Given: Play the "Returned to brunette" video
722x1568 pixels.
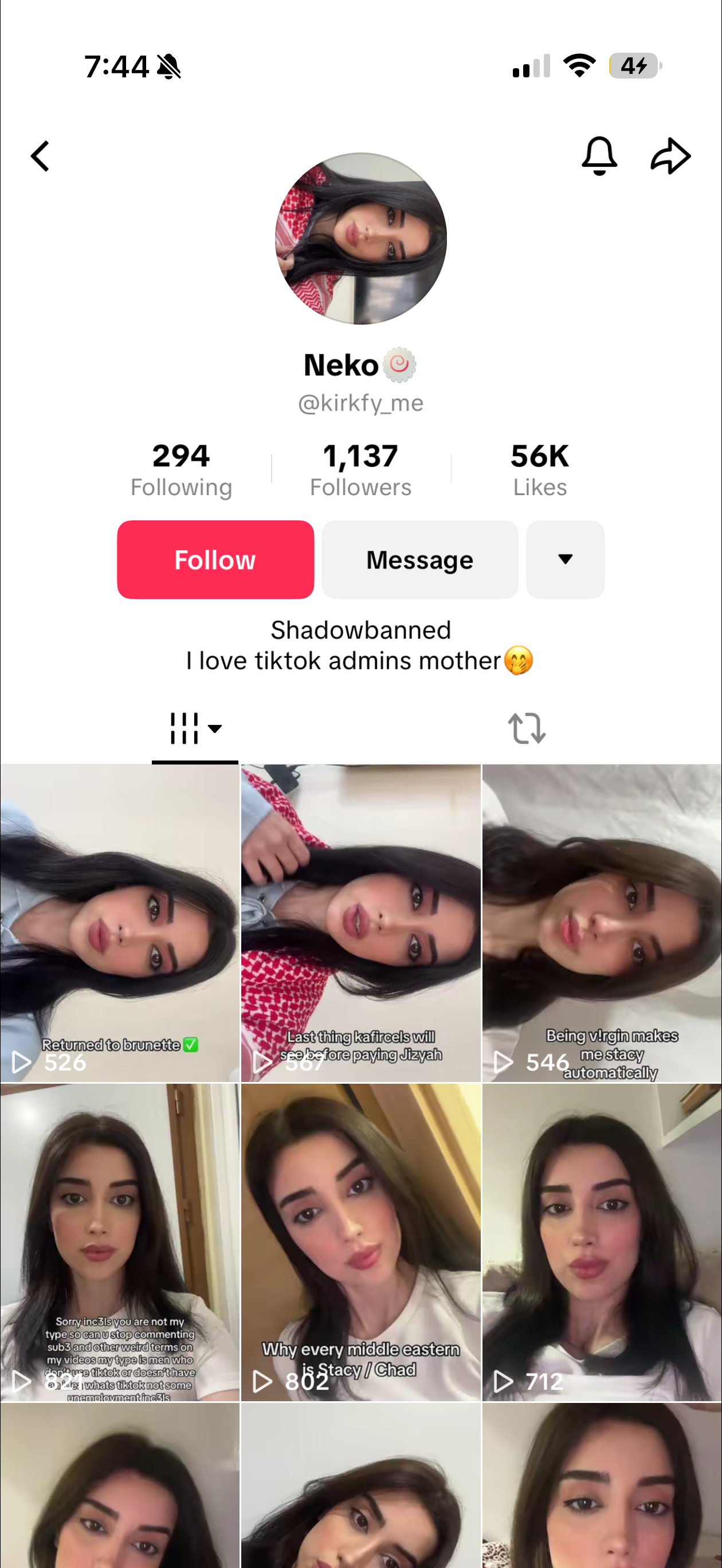Looking at the screenshot, I should click(120, 923).
